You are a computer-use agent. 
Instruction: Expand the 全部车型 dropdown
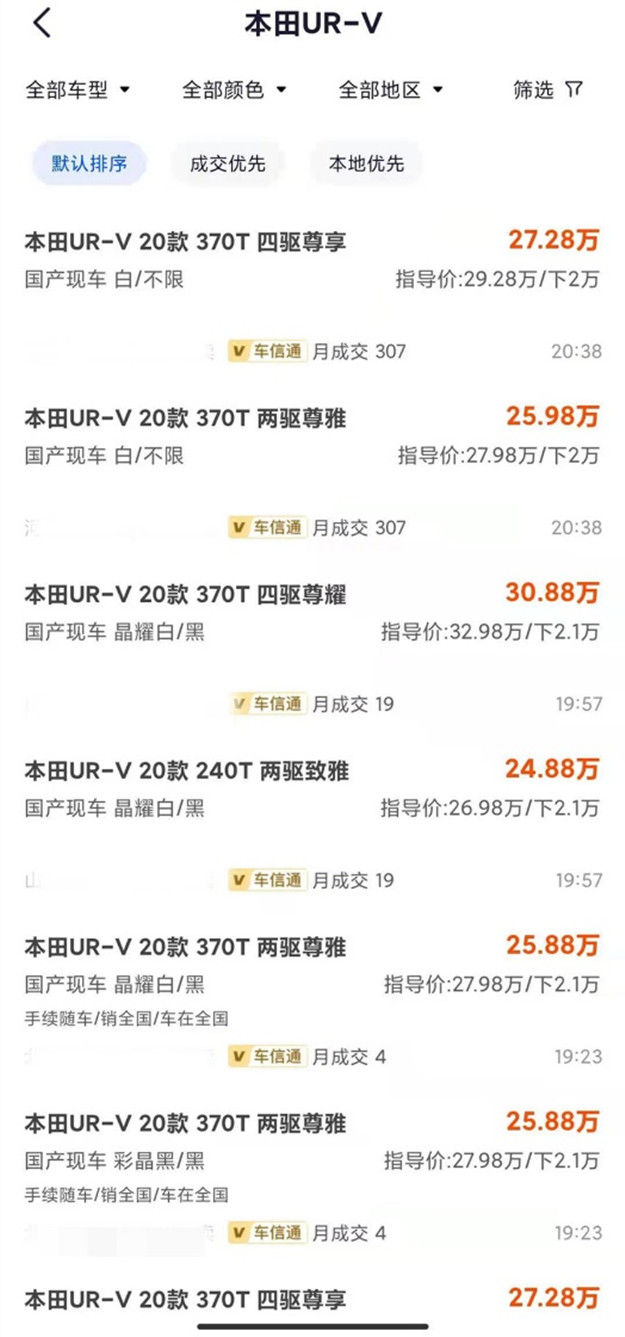click(x=78, y=90)
